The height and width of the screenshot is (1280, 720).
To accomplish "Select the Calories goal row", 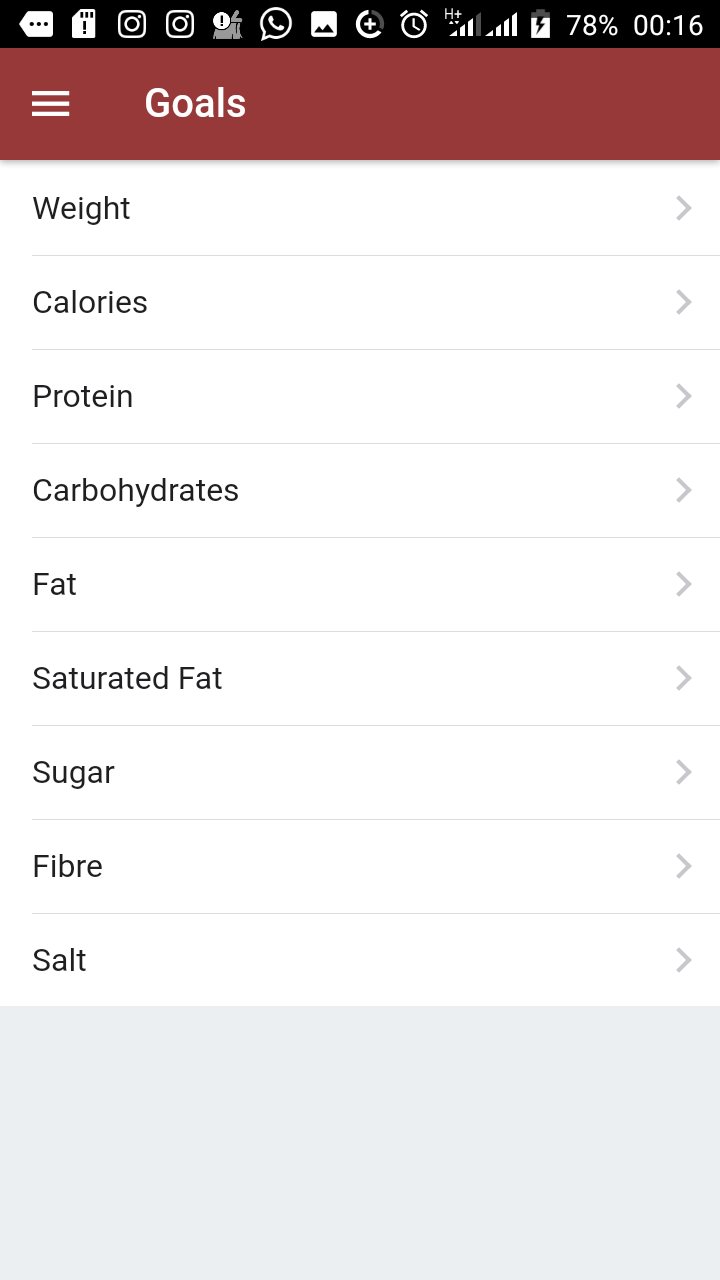I will pos(360,302).
